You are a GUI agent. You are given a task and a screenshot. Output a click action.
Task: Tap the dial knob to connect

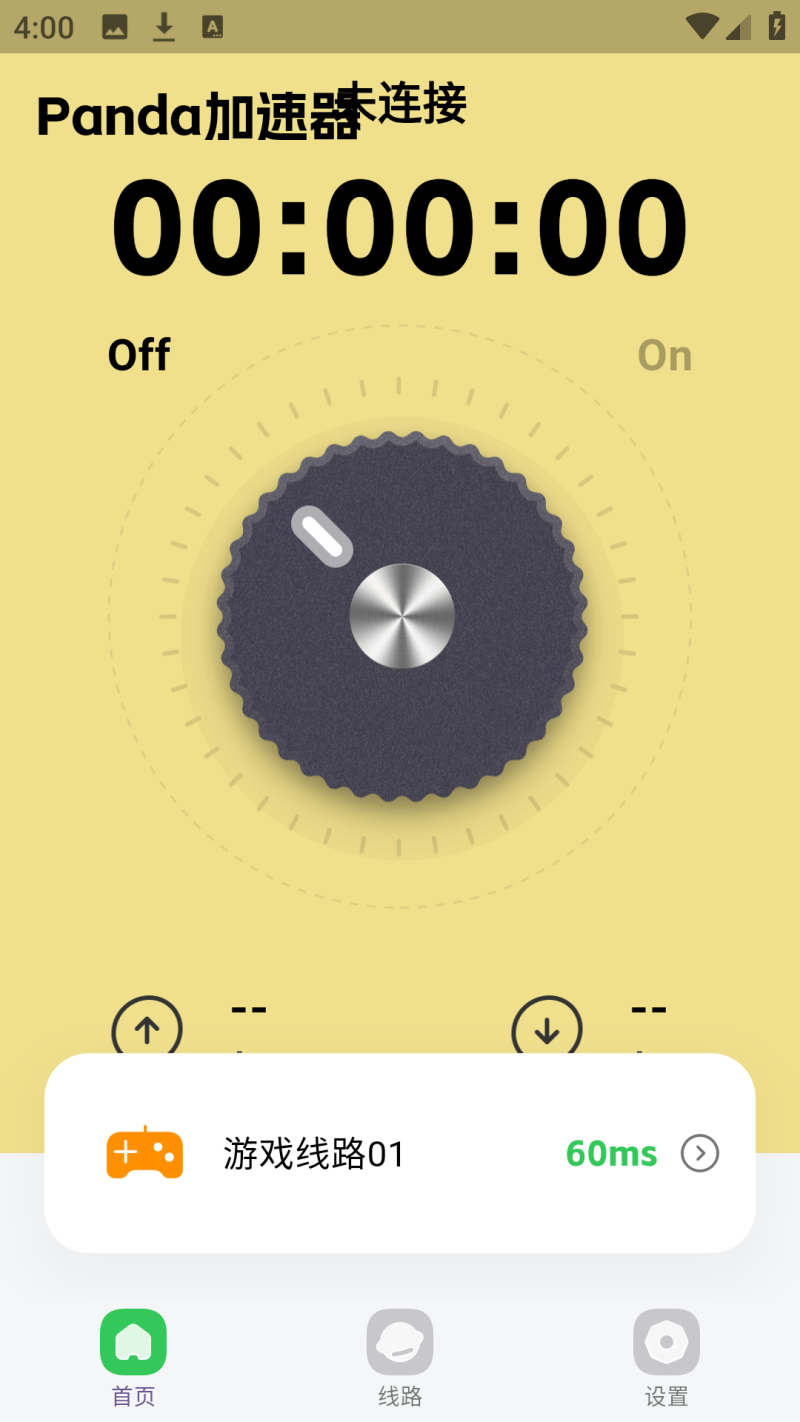pos(402,616)
